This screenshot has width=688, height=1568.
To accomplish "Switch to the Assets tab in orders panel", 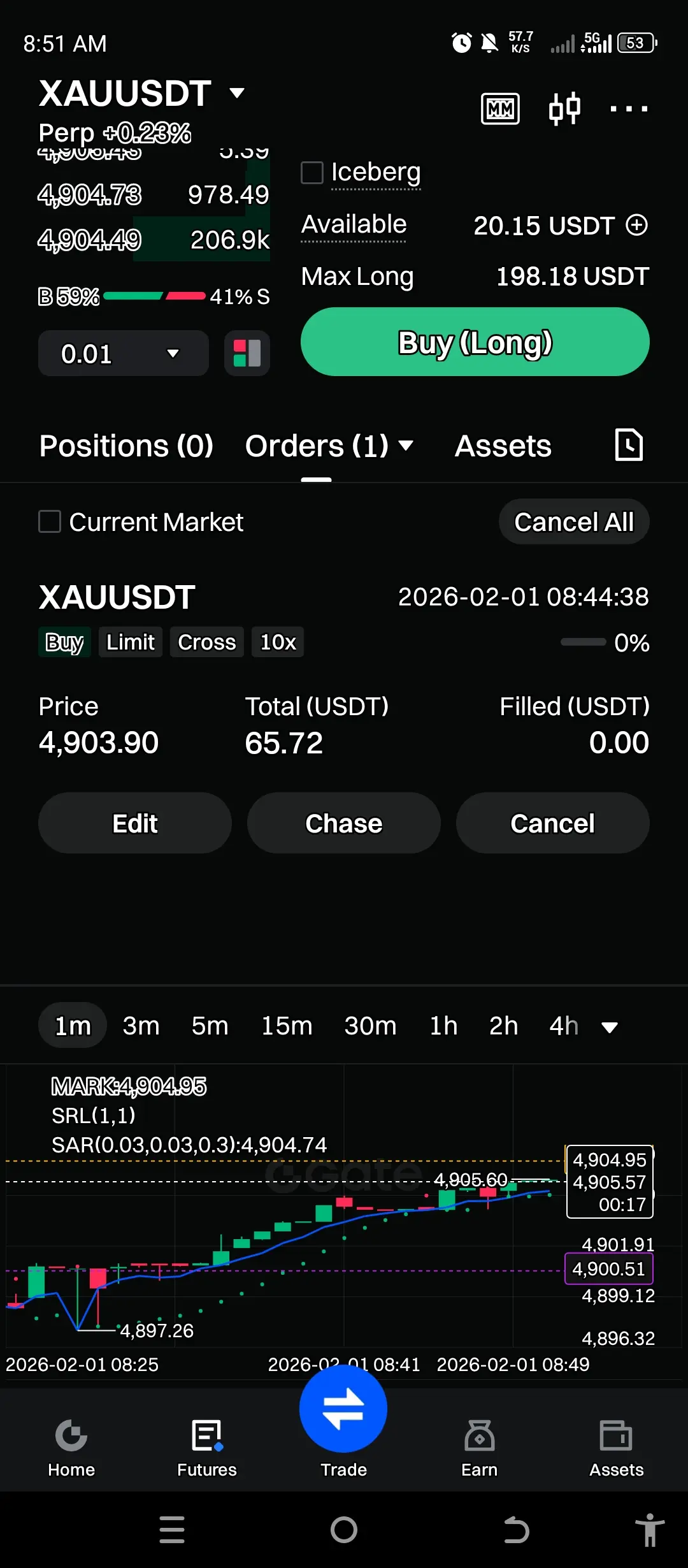I will point(503,446).
